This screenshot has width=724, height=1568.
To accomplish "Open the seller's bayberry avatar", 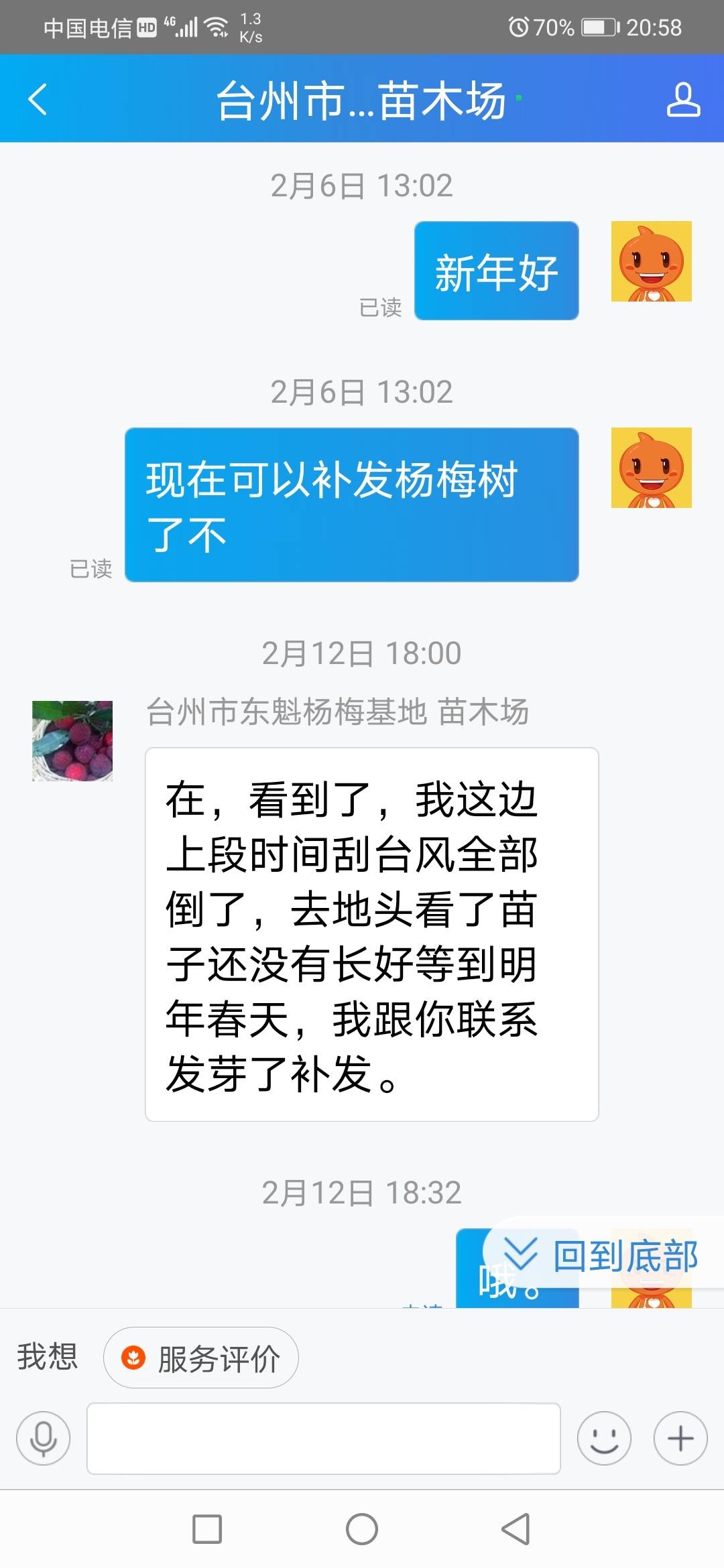I will click(x=72, y=741).
